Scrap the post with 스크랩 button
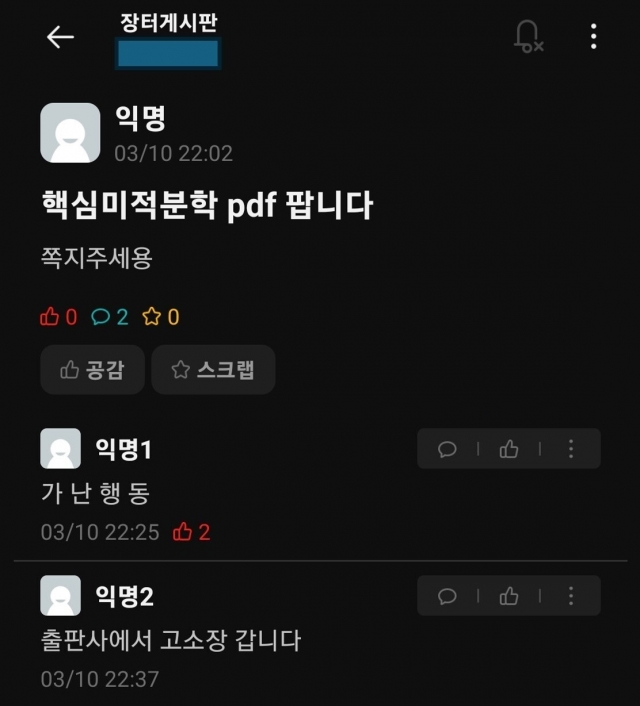This screenshot has width=640, height=706. coord(213,370)
